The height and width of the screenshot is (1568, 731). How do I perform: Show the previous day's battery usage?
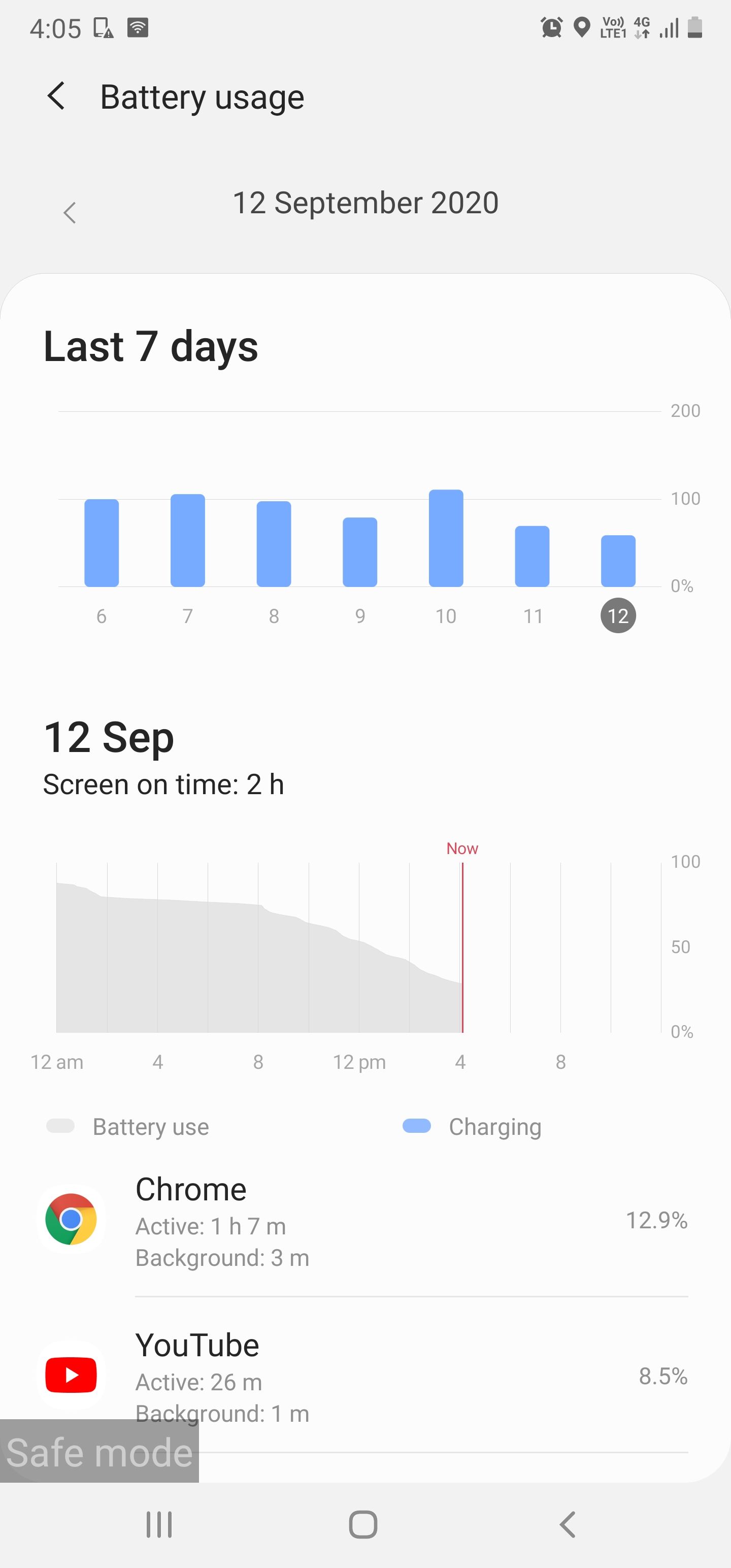70,212
